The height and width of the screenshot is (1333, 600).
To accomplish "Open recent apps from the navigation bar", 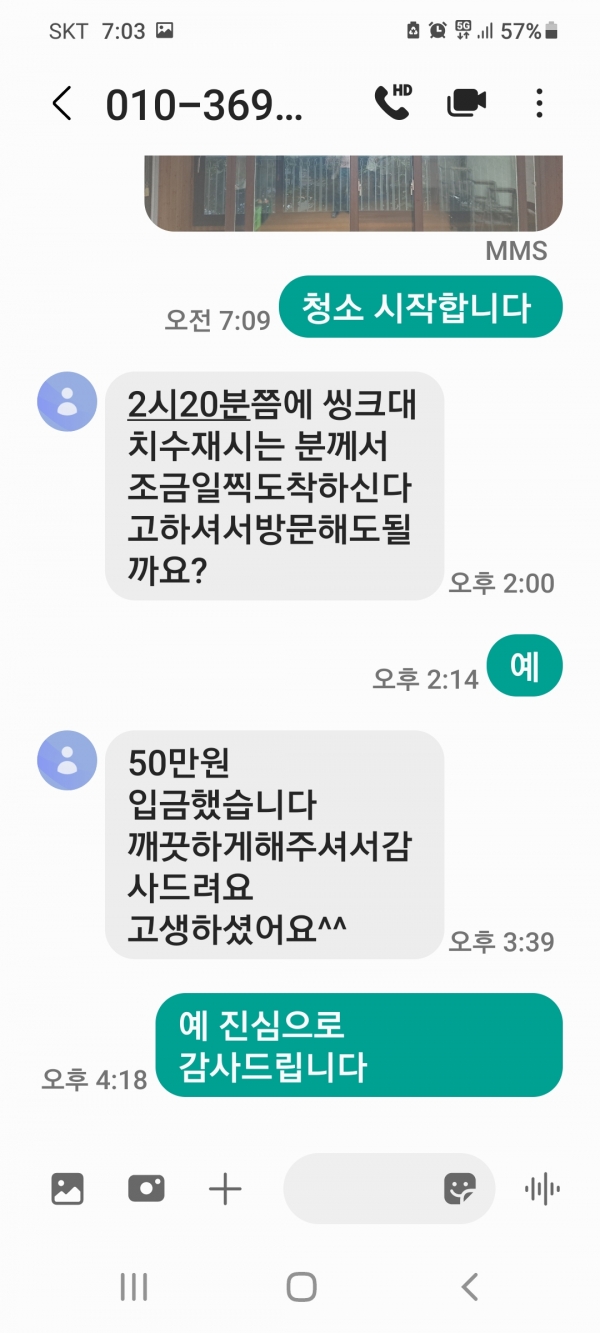I will coord(134,1286).
